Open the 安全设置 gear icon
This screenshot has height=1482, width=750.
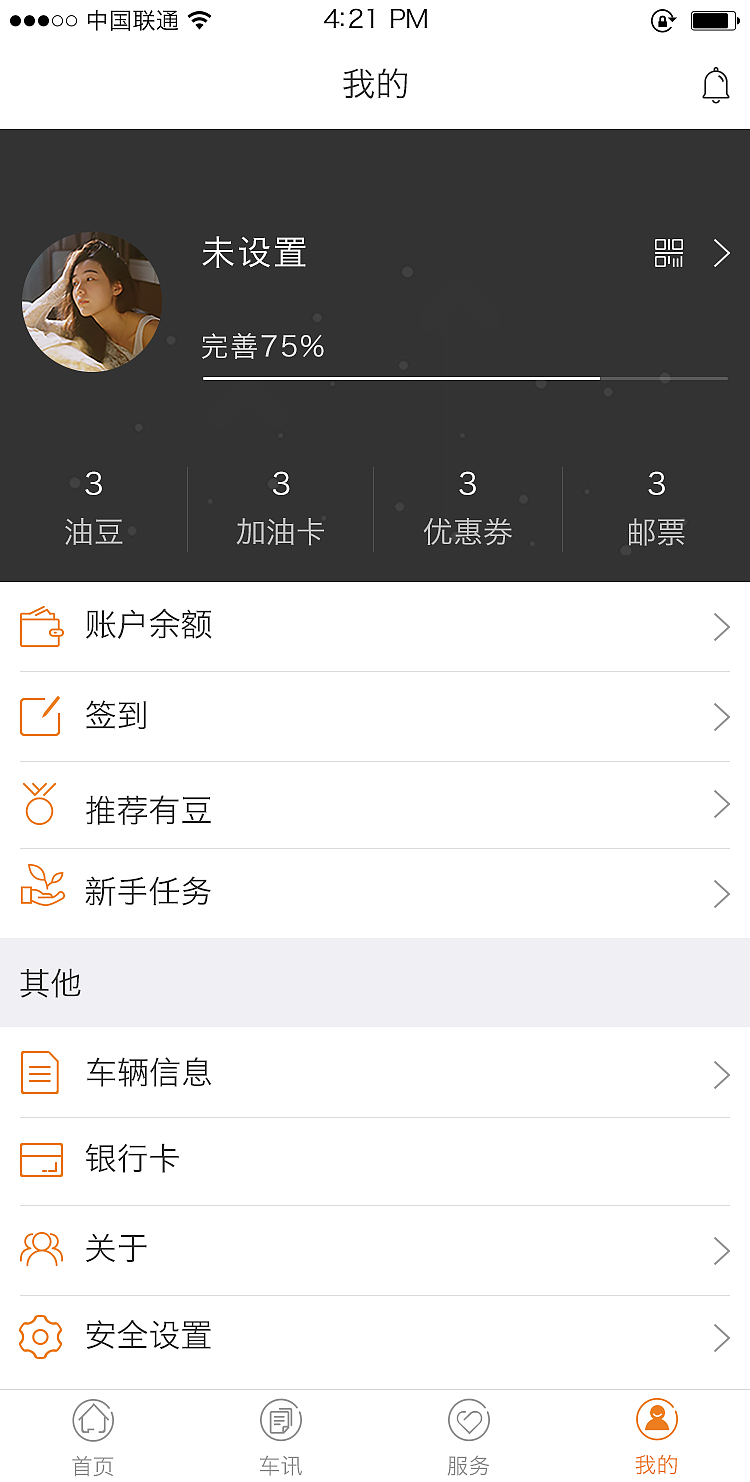40,1336
